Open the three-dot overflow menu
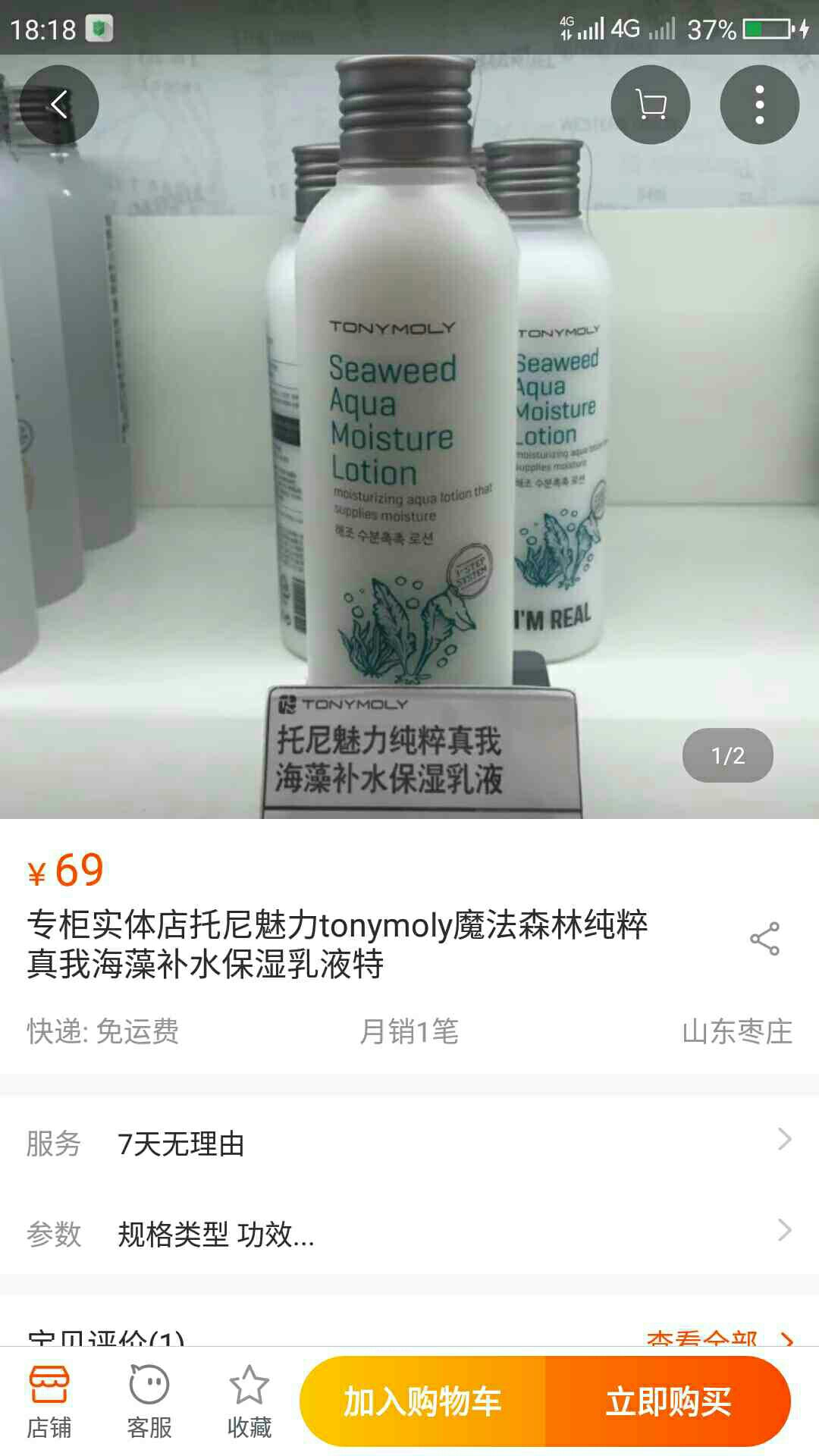Image resolution: width=819 pixels, height=1456 pixels. (759, 105)
